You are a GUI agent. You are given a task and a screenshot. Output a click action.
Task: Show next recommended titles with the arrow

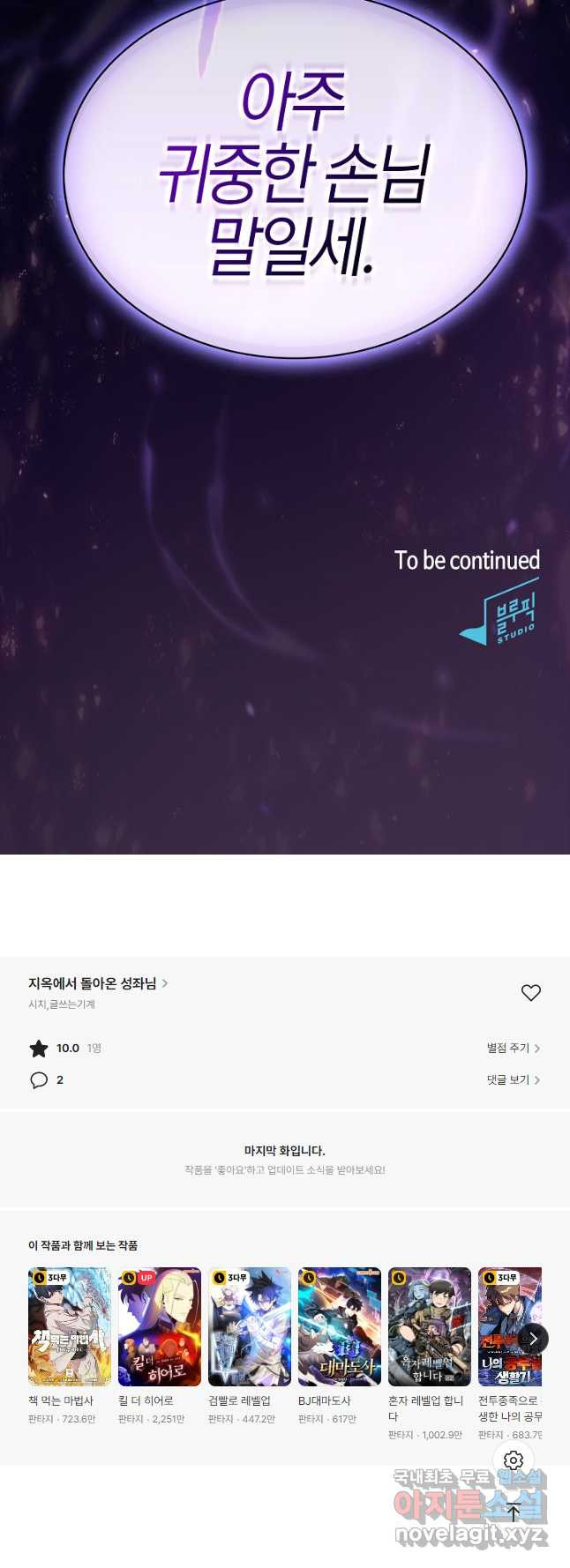pos(533,1339)
